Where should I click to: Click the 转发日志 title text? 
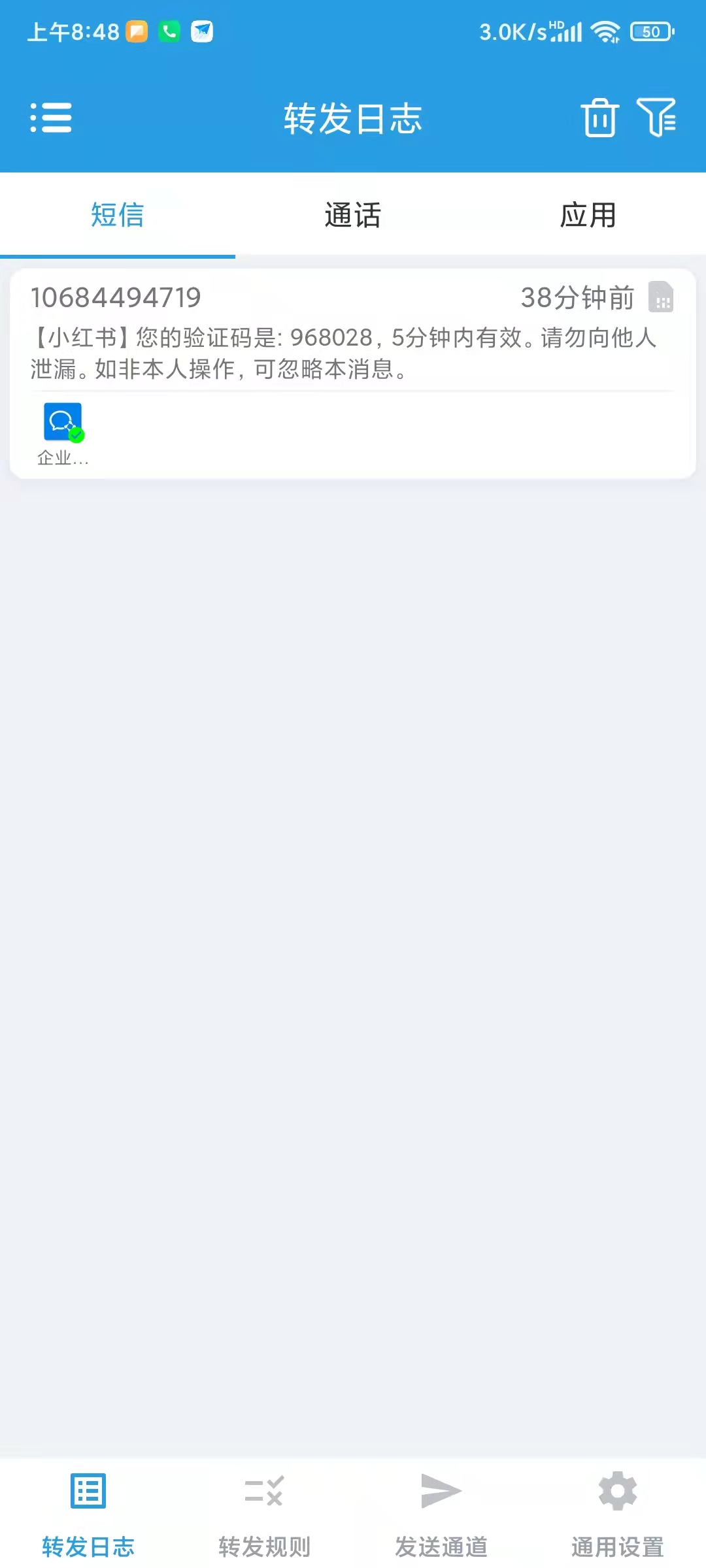[353, 119]
